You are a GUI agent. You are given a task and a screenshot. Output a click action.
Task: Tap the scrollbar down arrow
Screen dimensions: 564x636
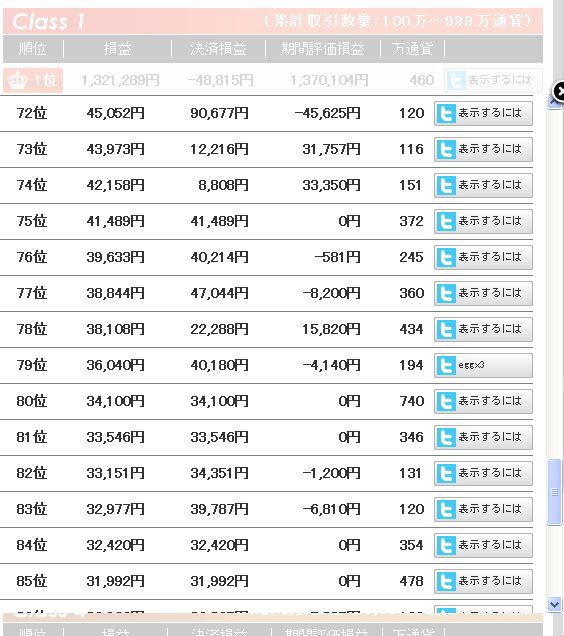[554, 605]
